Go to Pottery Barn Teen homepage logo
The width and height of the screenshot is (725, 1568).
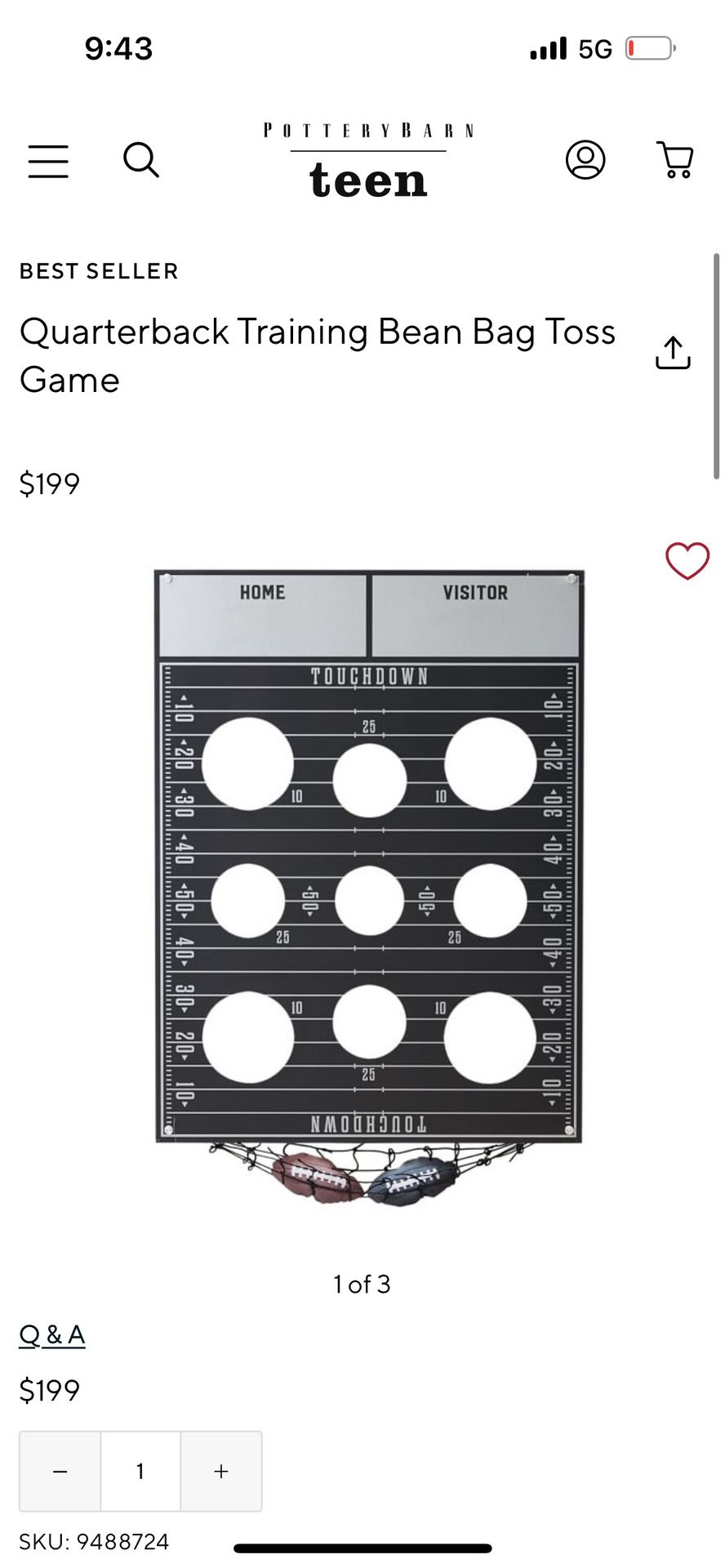[368, 162]
